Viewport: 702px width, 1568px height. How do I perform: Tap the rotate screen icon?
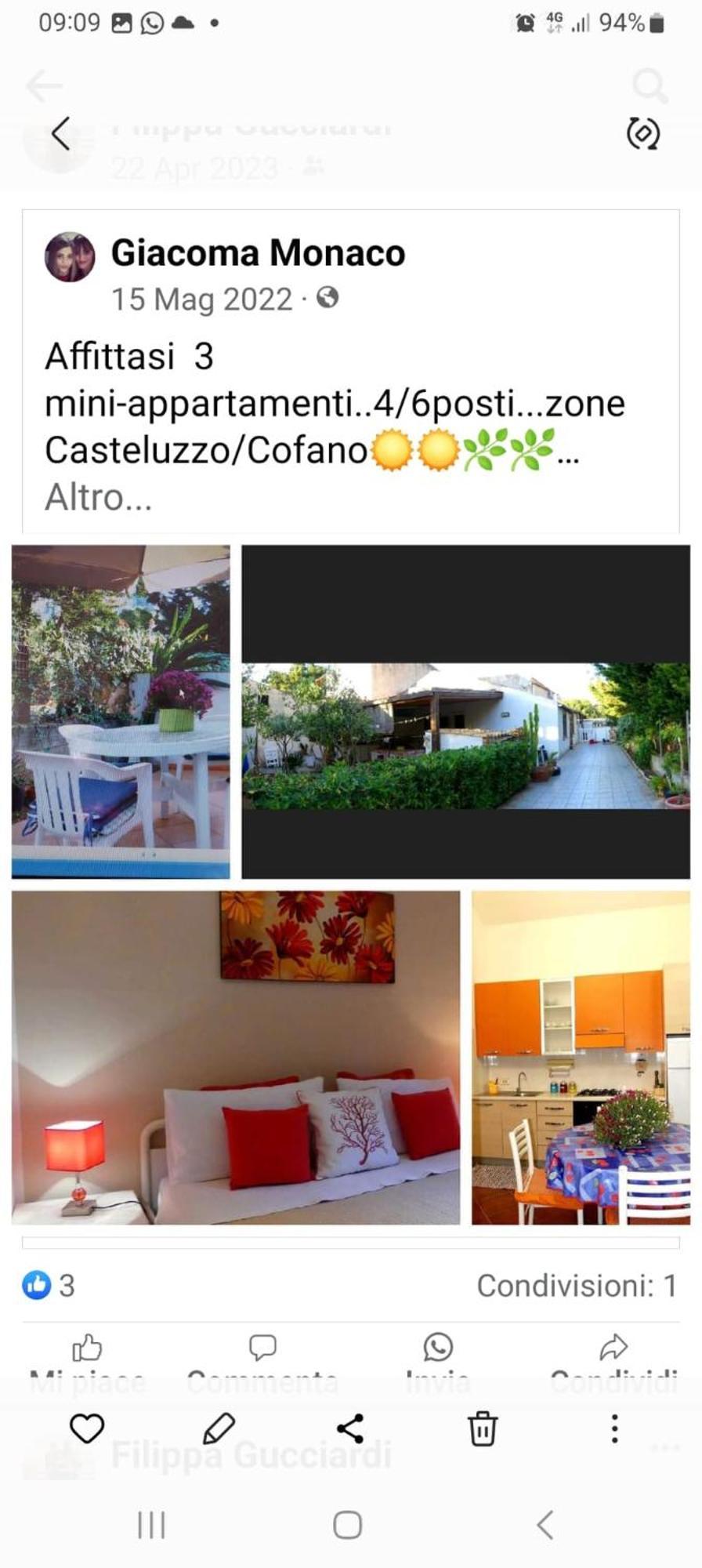pos(642,133)
